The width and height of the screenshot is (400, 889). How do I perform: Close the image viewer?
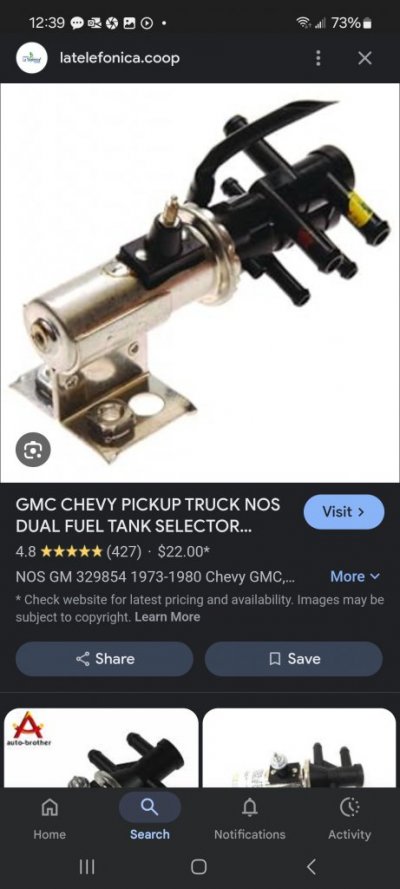click(365, 58)
